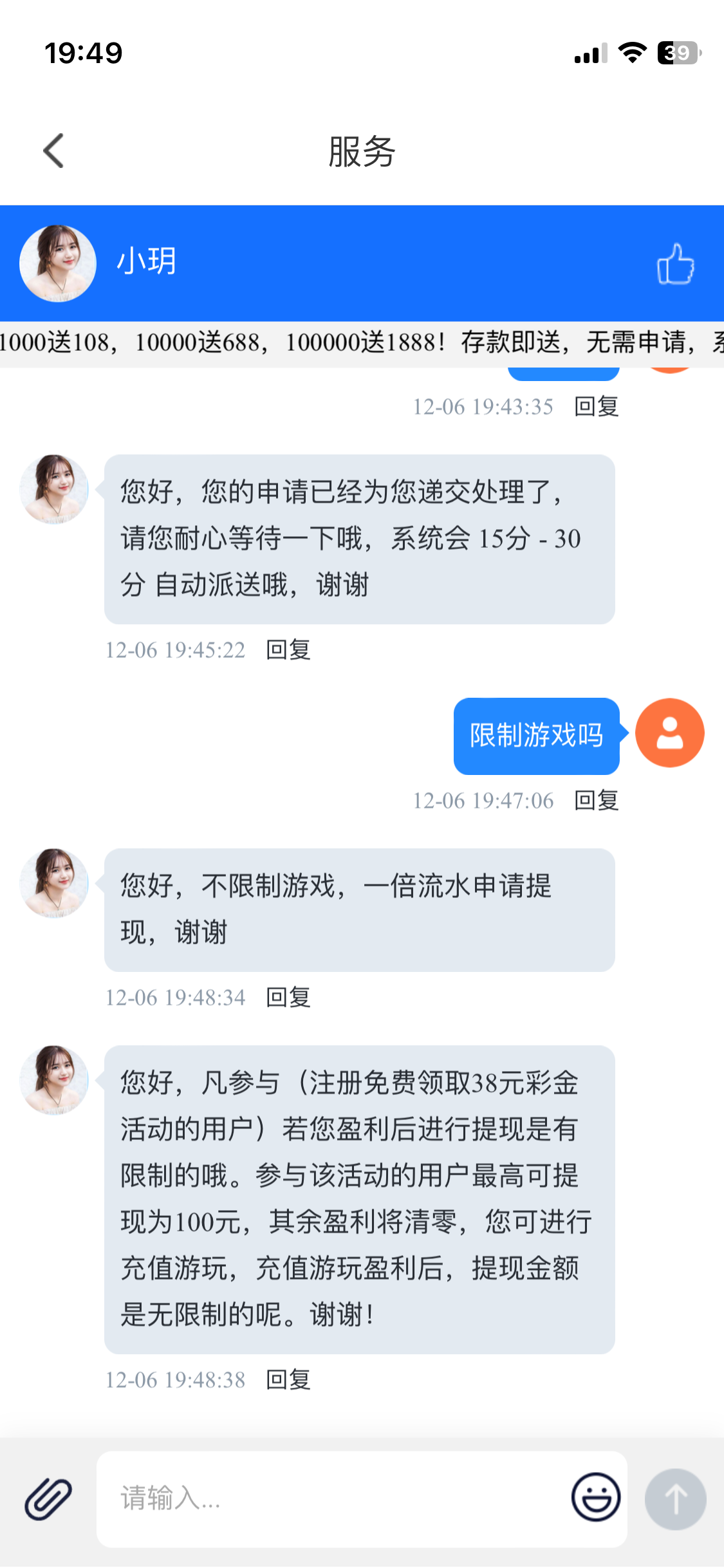The width and height of the screenshot is (724, 1568).
Task: Tap 回复 under the 19:45:22 message
Action: (288, 650)
